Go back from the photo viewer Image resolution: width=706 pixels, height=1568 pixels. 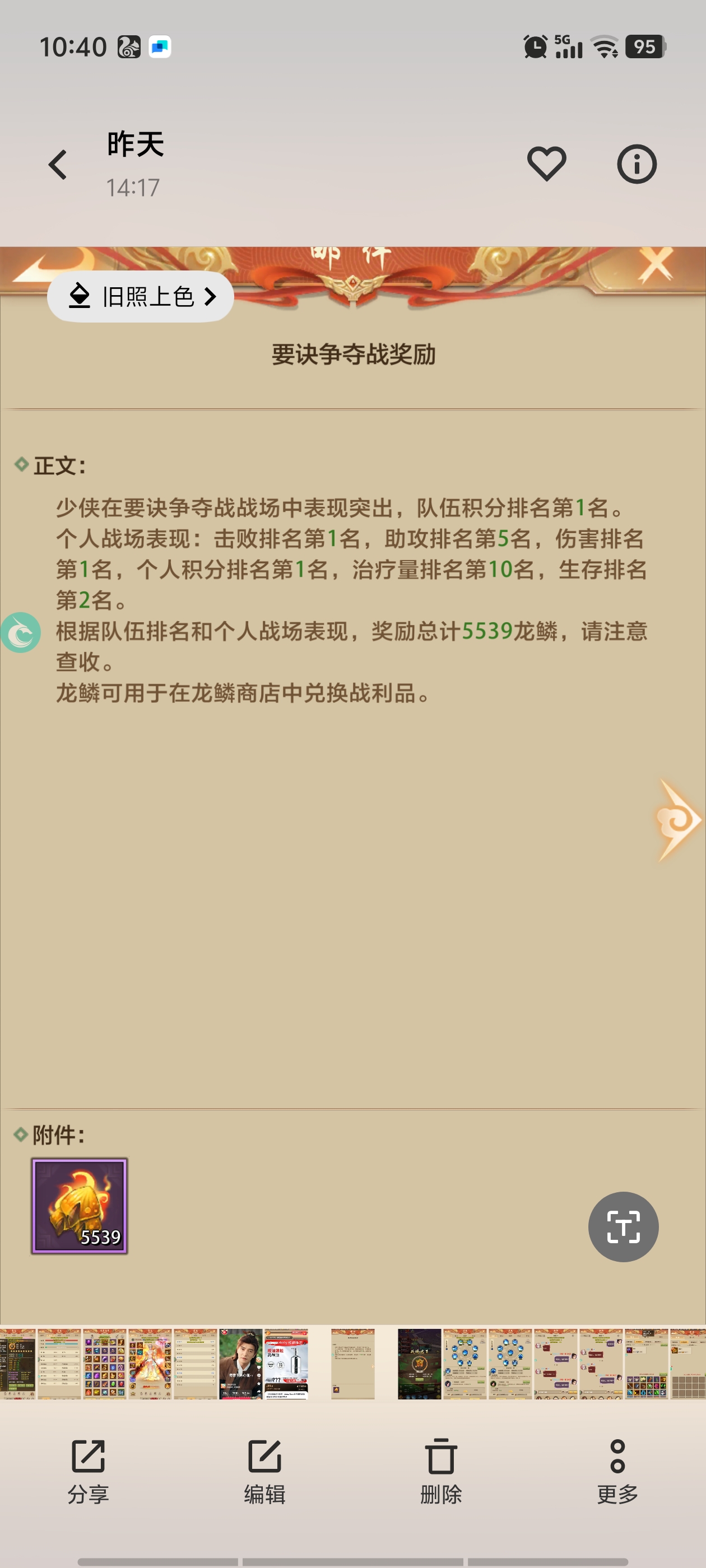(x=58, y=164)
